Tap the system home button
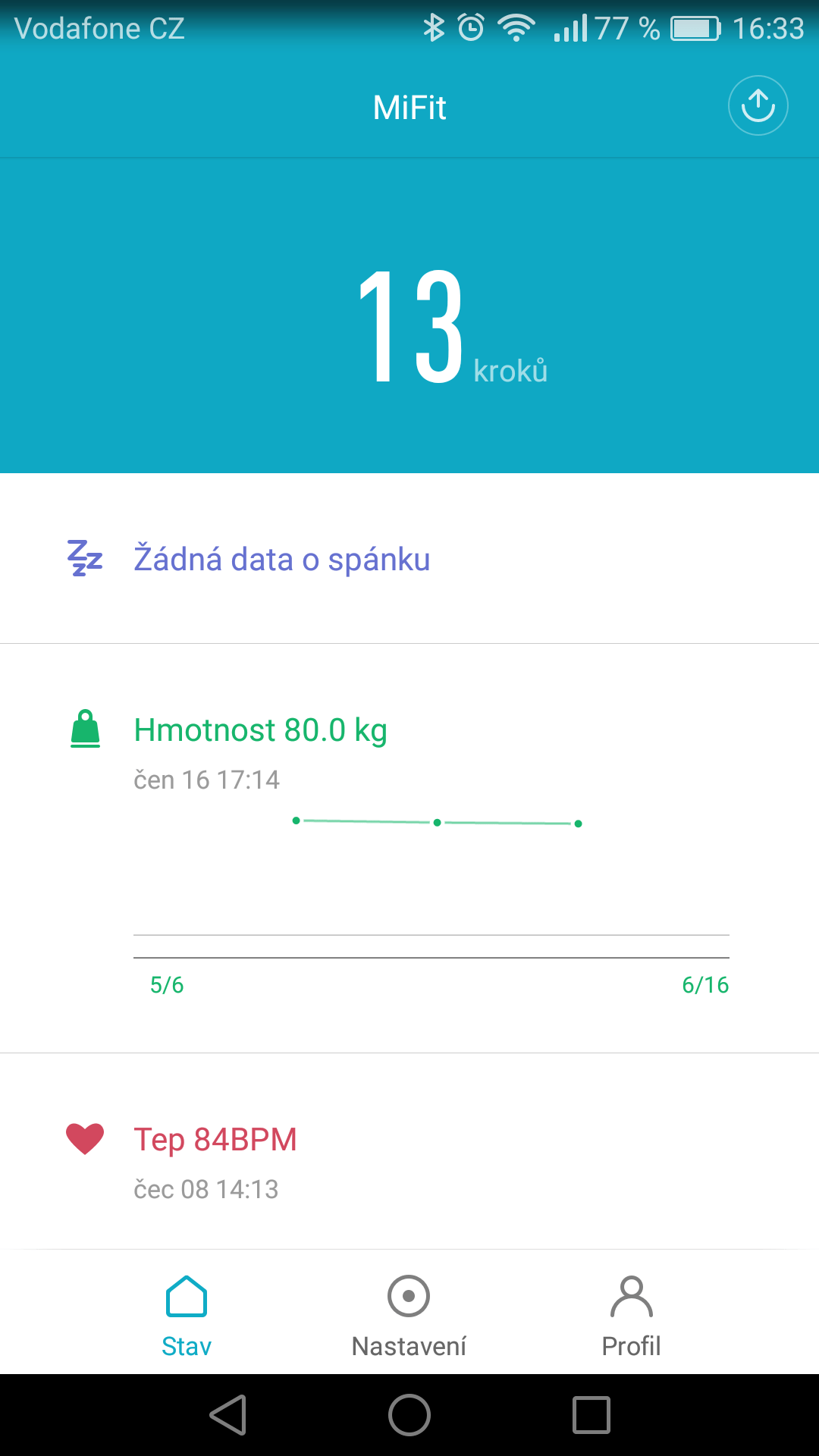This screenshot has width=819, height=1456. tap(409, 1415)
